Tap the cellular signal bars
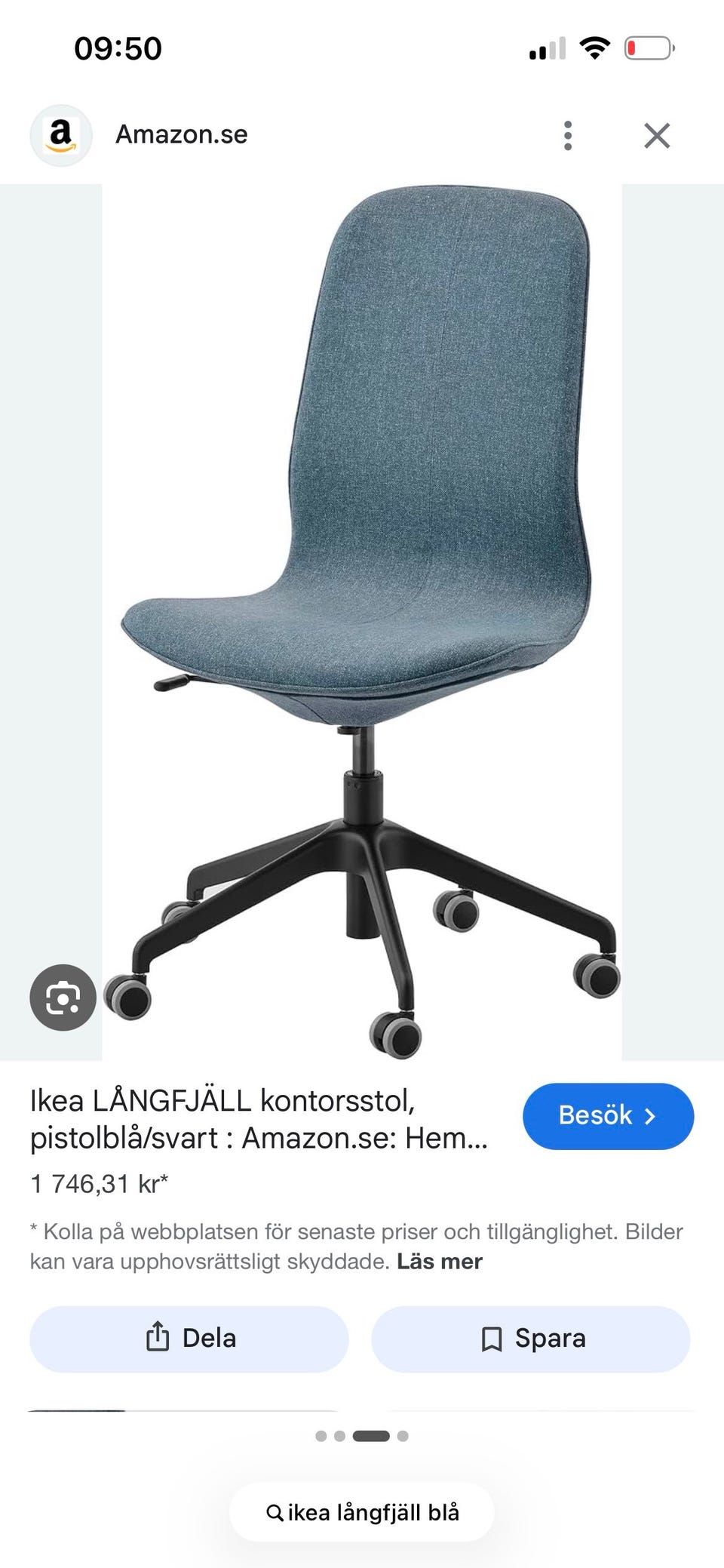The image size is (724, 1568). pyautogui.click(x=546, y=48)
